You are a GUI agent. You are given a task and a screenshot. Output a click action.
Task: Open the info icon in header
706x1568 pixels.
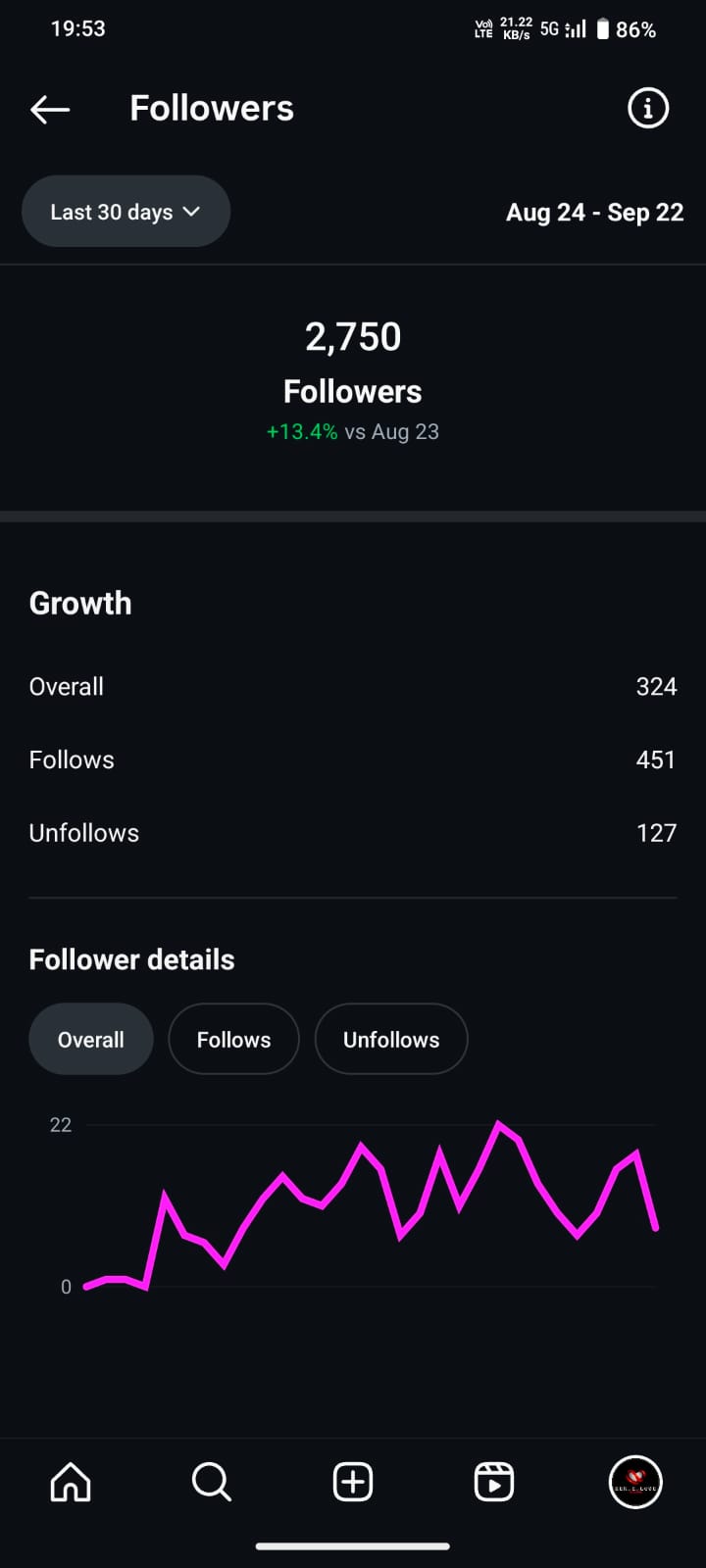(647, 108)
